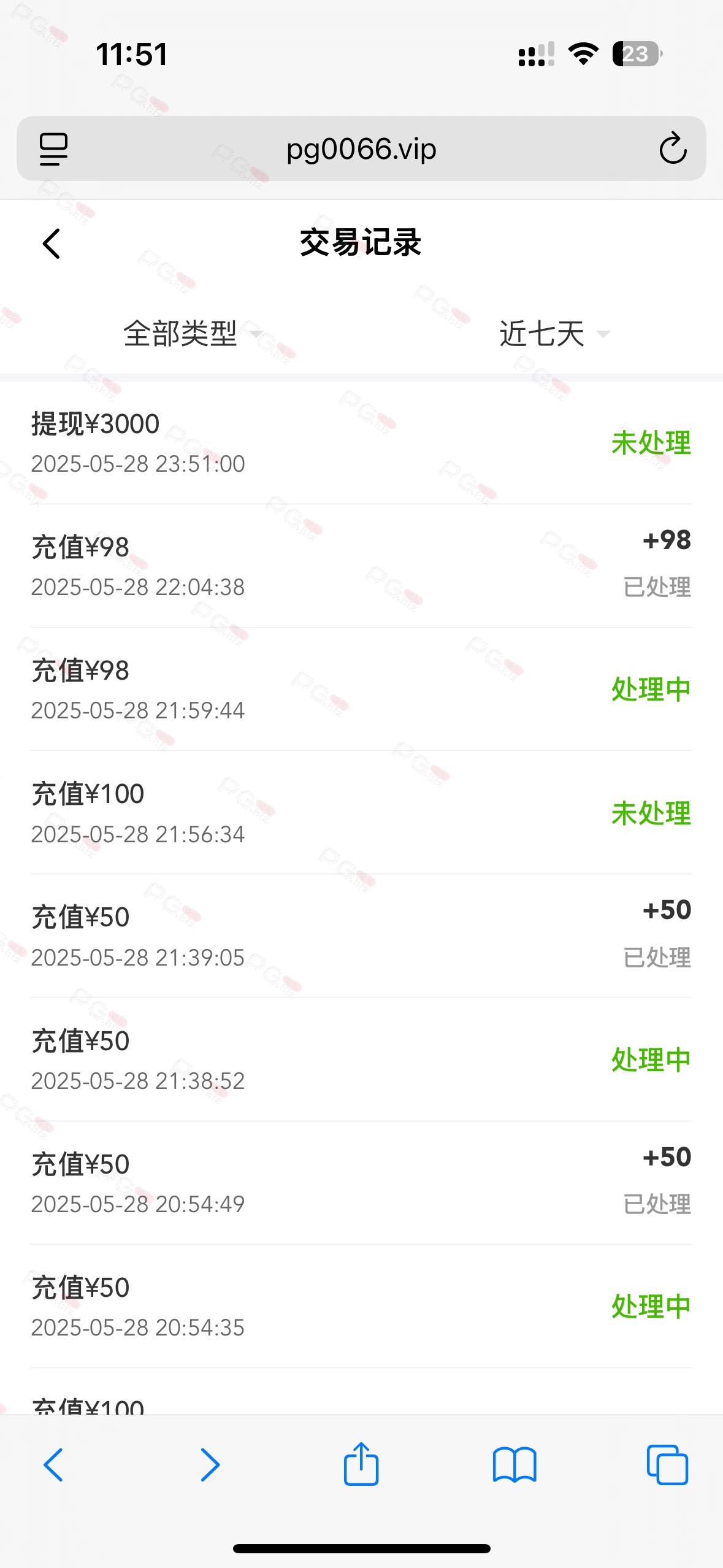Image resolution: width=723 pixels, height=1568 pixels.
Task: Tap Safari's back arrow in bottom toolbar
Action: click(x=53, y=1465)
